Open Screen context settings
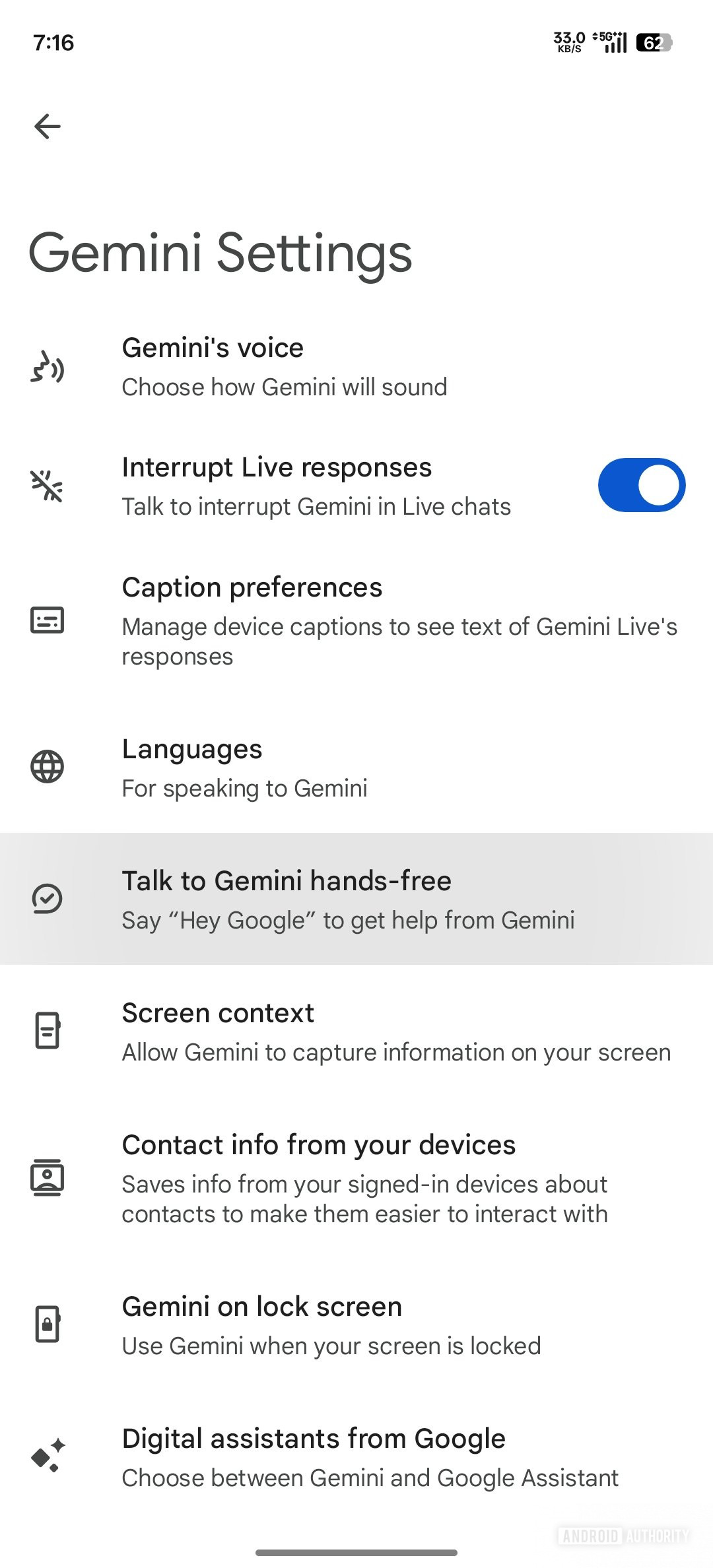Viewport: 713px width, 1568px height. pyautogui.click(x=330, y=1031)
